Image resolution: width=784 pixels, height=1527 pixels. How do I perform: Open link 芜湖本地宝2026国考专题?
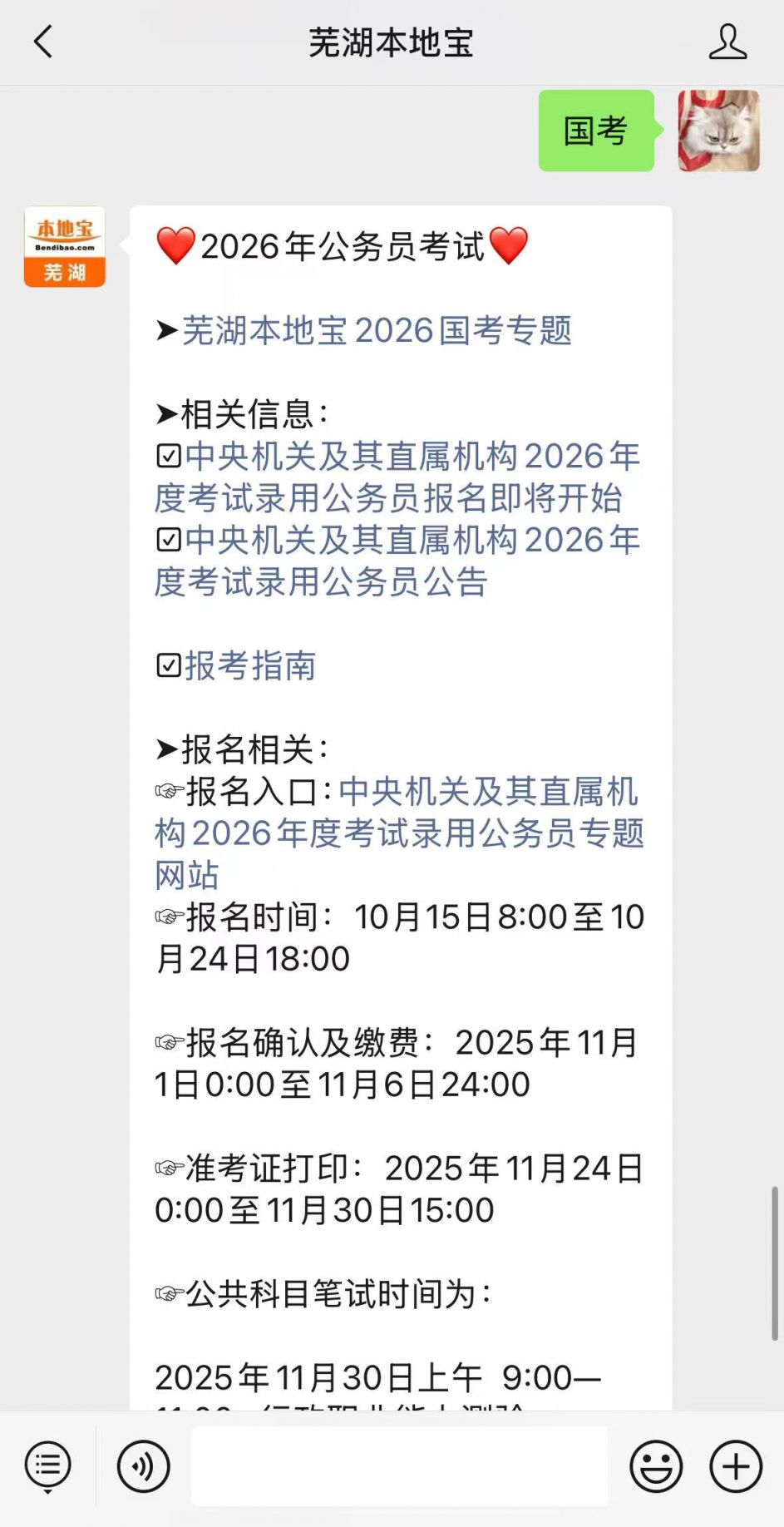(377, 330)
